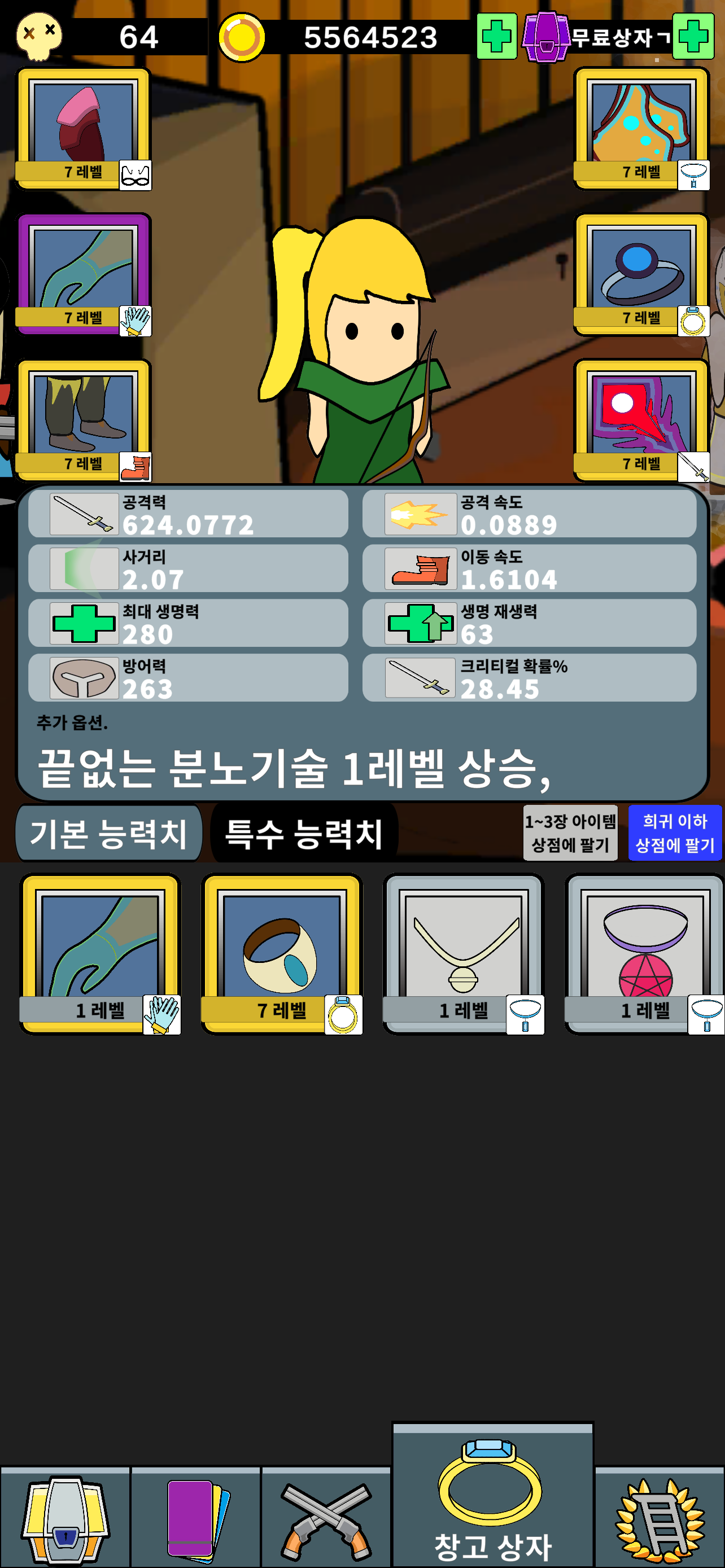The height and width of the screenshot is (1568, 725).
Task: Open the crossed guns battle tab
Action: (326, 1518)
